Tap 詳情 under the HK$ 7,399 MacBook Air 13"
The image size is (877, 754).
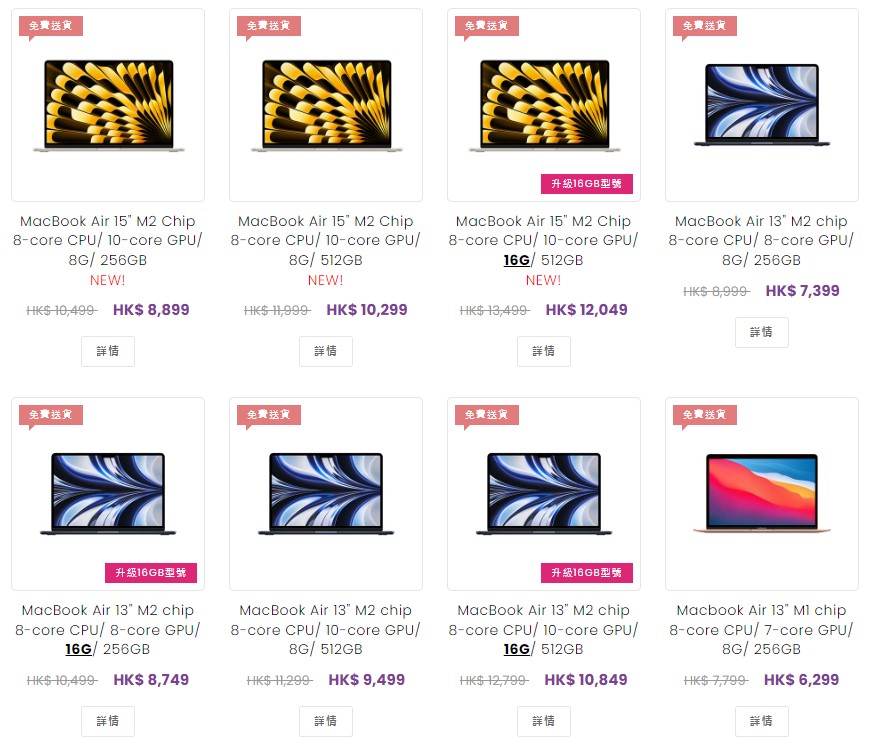pos(762,332)
